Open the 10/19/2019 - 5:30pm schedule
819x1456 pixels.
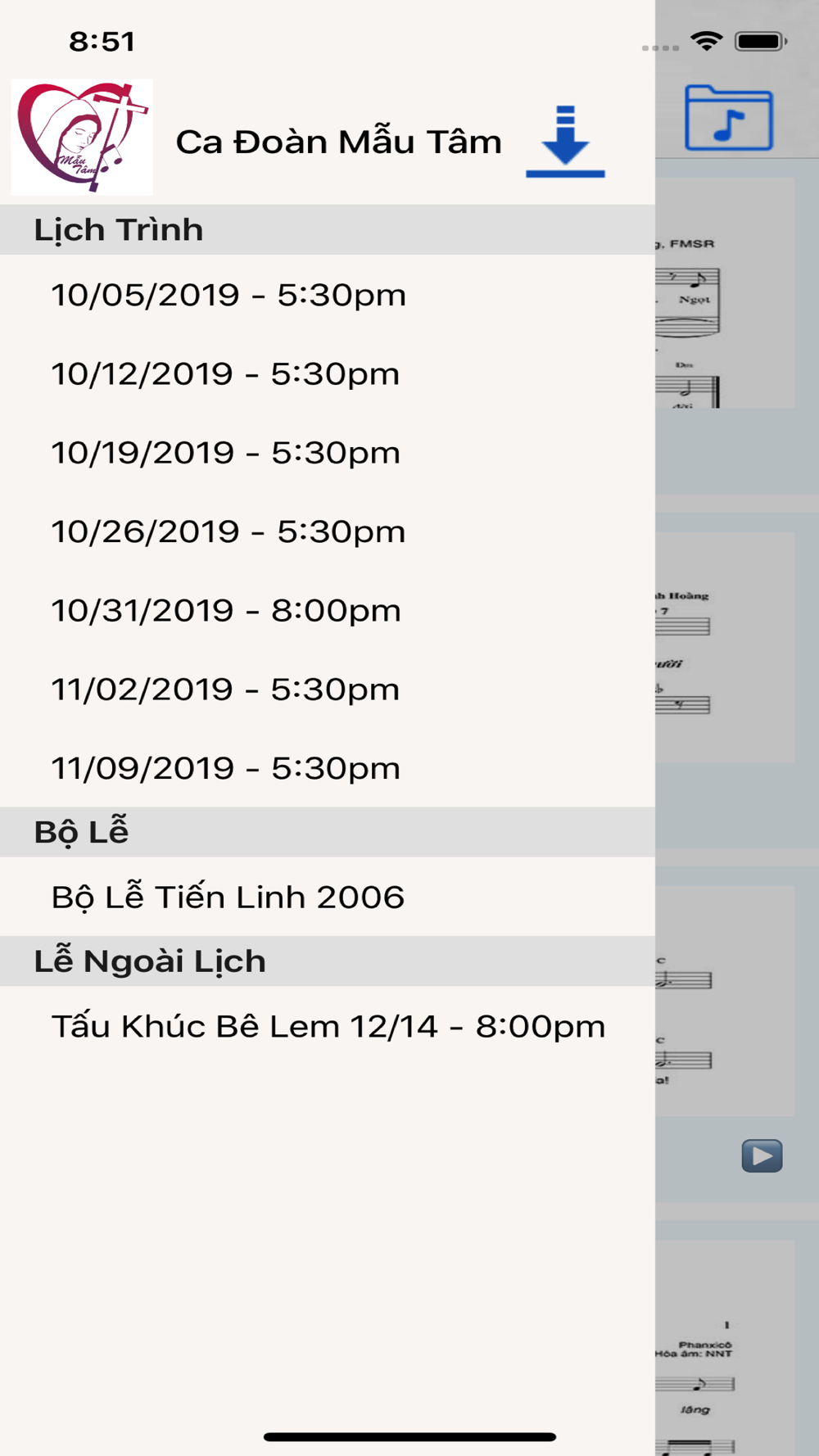pyautogui.click(x=328, y=453)
